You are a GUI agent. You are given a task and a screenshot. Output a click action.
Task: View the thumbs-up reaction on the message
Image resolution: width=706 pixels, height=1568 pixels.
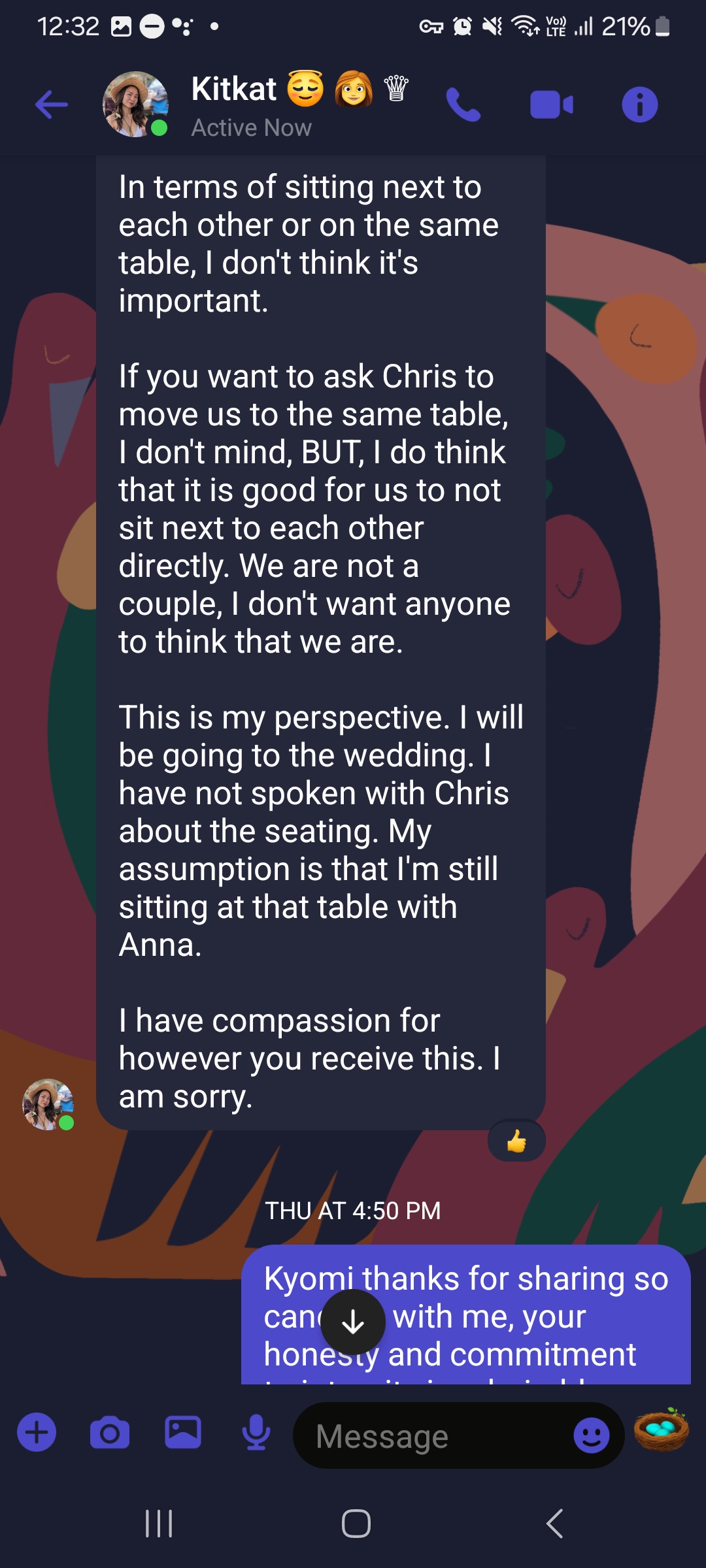(516, 1141)
